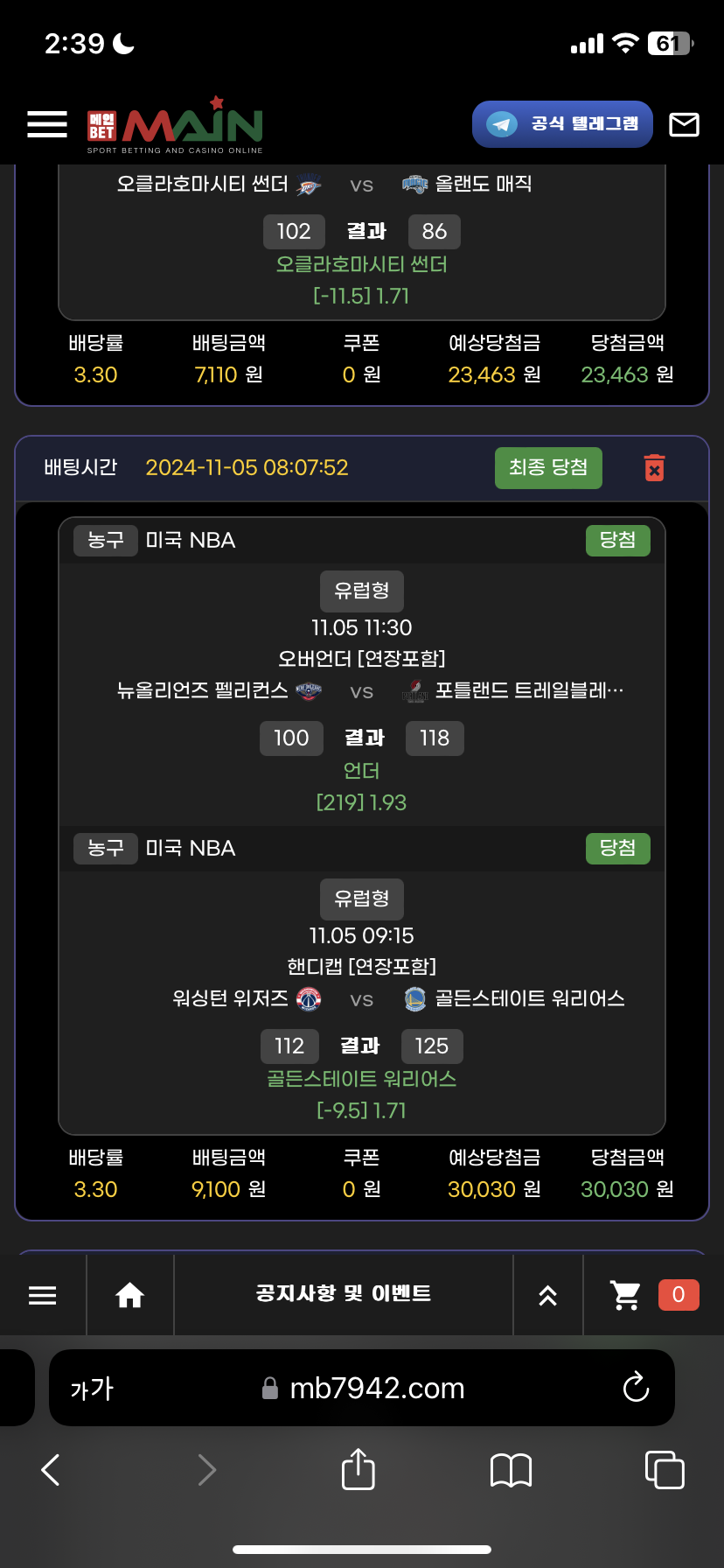Tap the mb7942.com address bar
724x1568 pixels.
pos(376,1389)
